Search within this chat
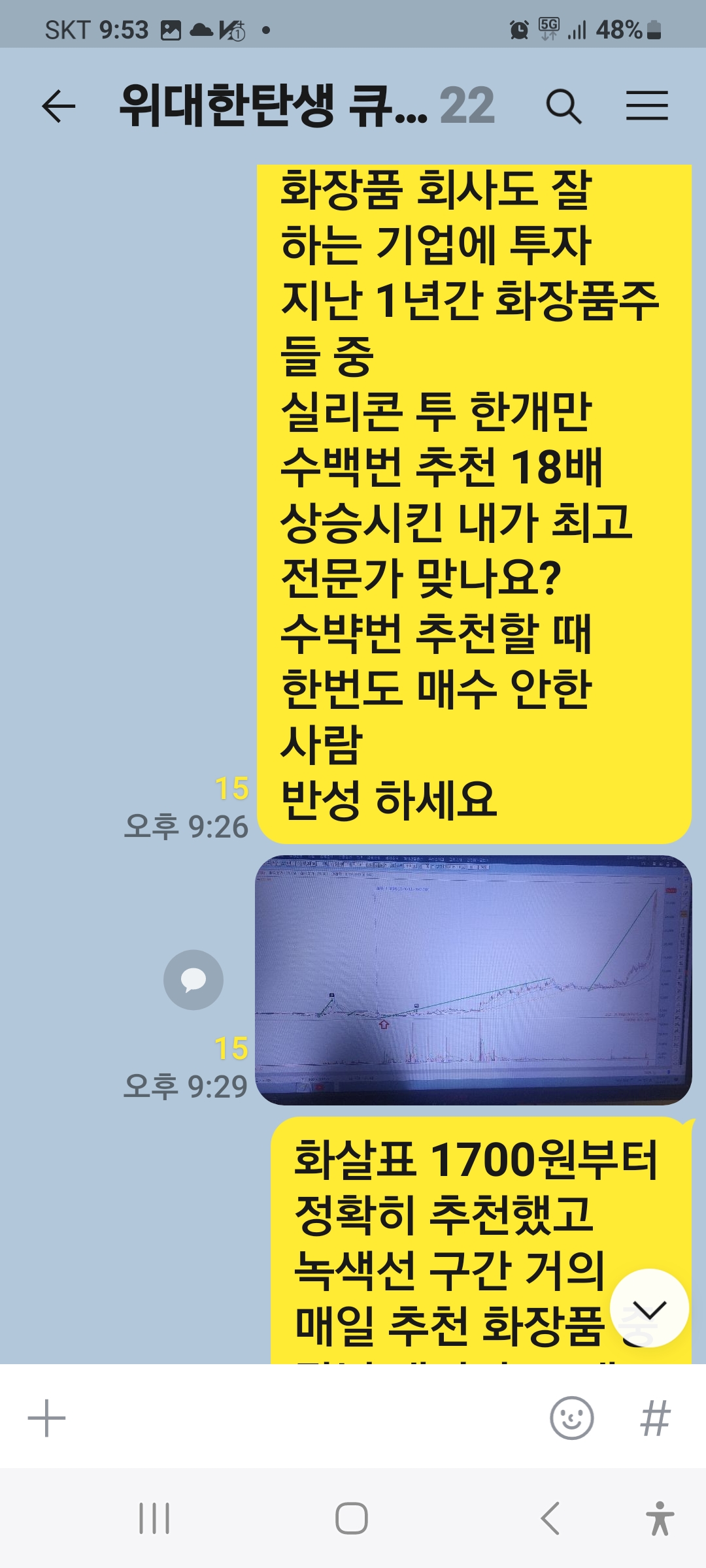The image size is (706, 1568). 563,106
